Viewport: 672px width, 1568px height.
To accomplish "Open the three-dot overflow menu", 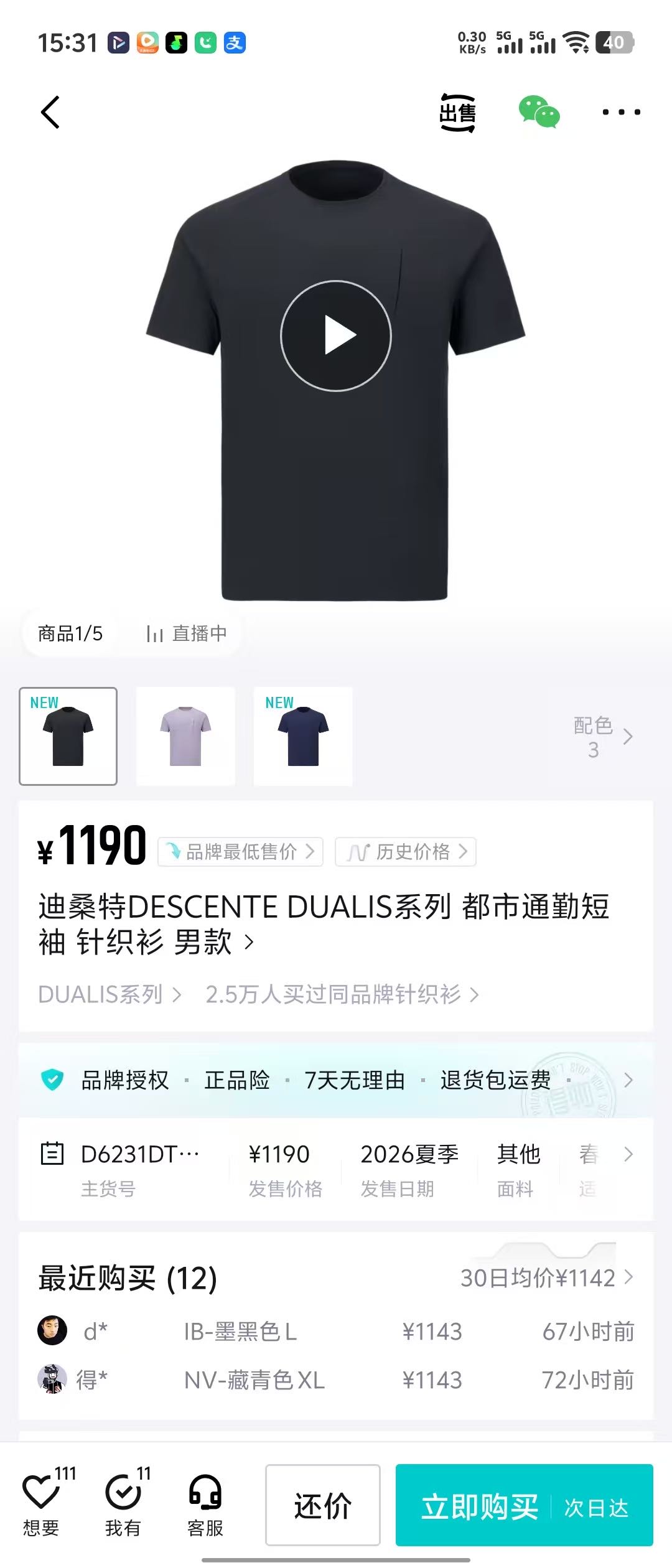I will (x=621, y=113).
